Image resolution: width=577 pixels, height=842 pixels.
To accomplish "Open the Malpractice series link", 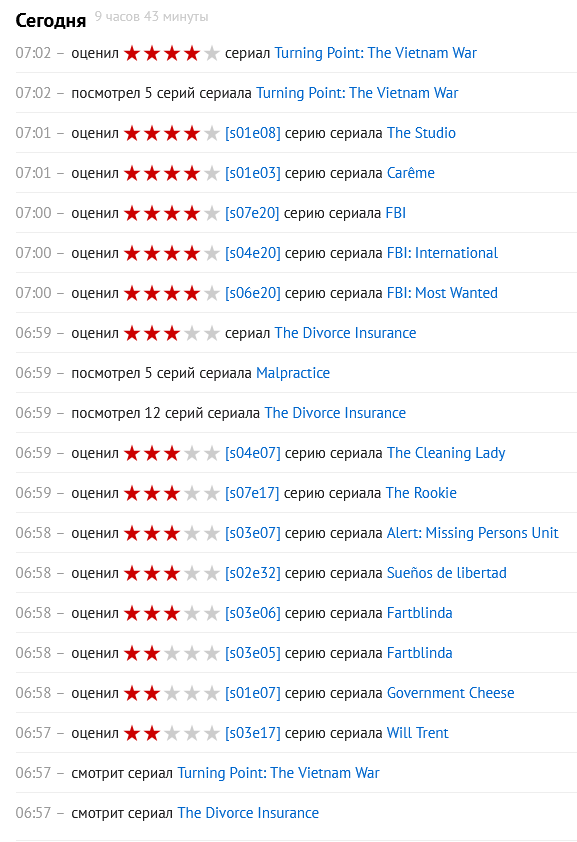I will point(293,373).
